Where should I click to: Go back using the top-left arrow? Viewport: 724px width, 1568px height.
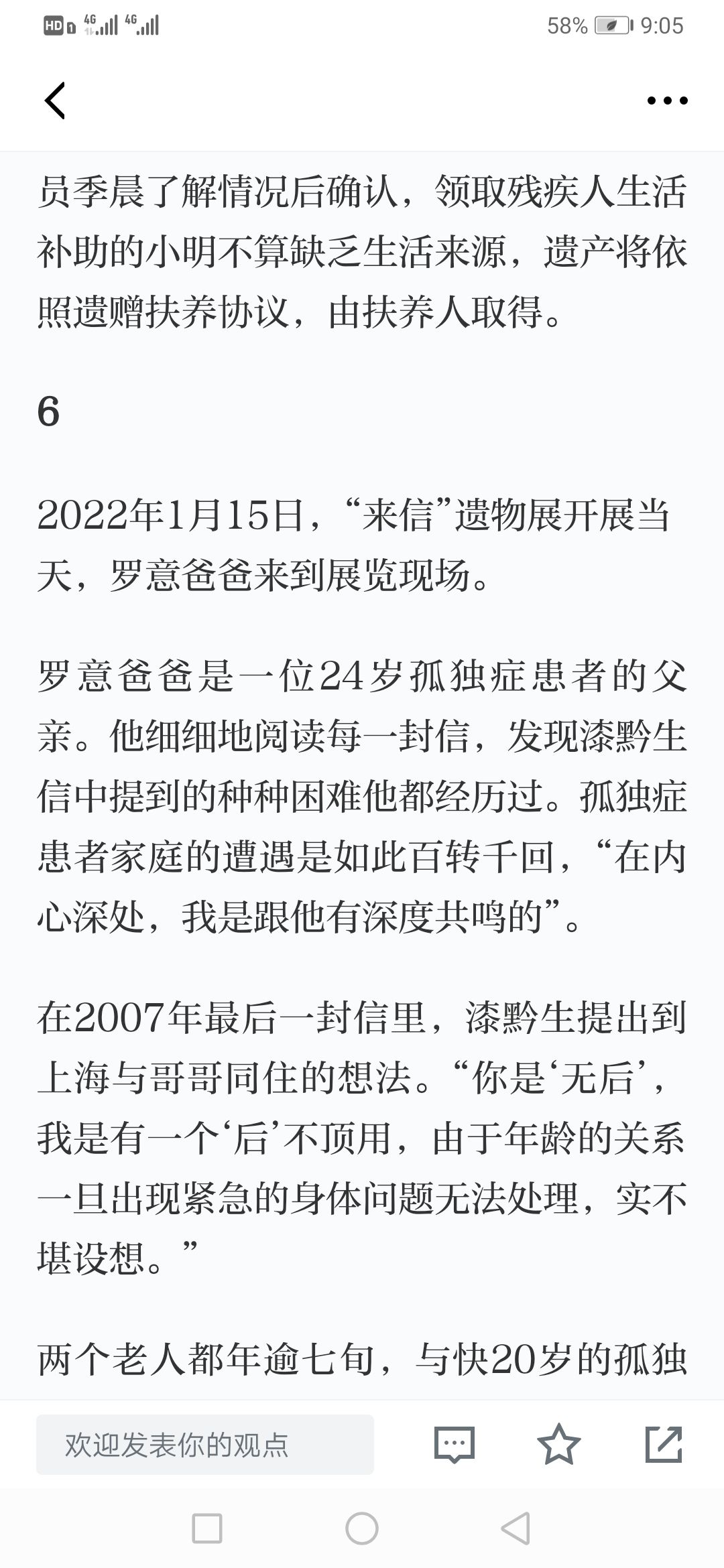(x=54, y=101)
